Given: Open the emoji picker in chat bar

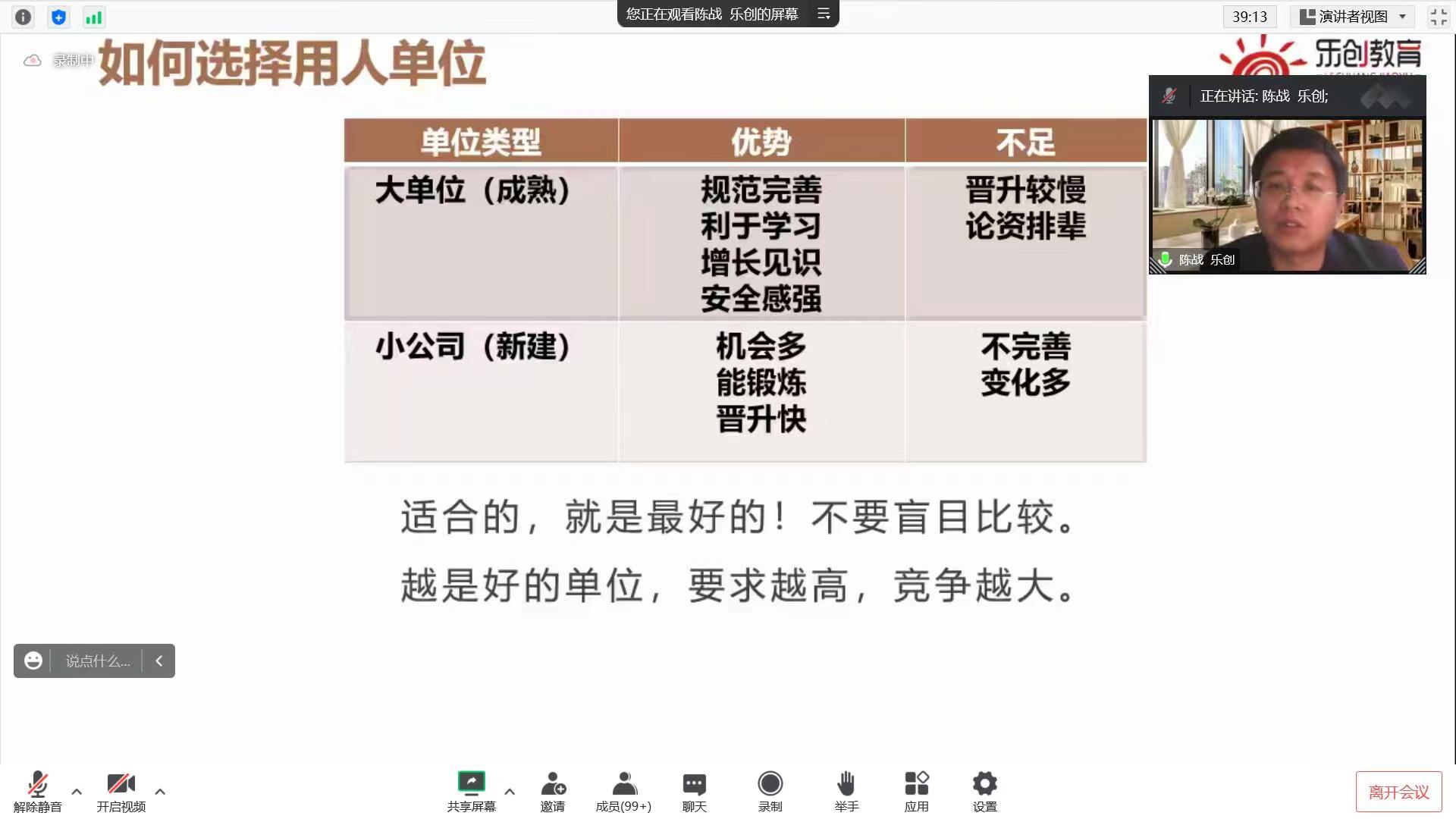Looking at the screenshot, I should (x=33, y=661).
